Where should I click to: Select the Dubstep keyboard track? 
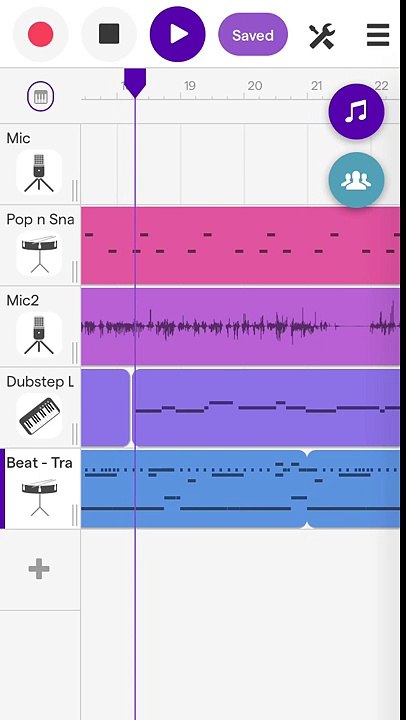(40, 408)
